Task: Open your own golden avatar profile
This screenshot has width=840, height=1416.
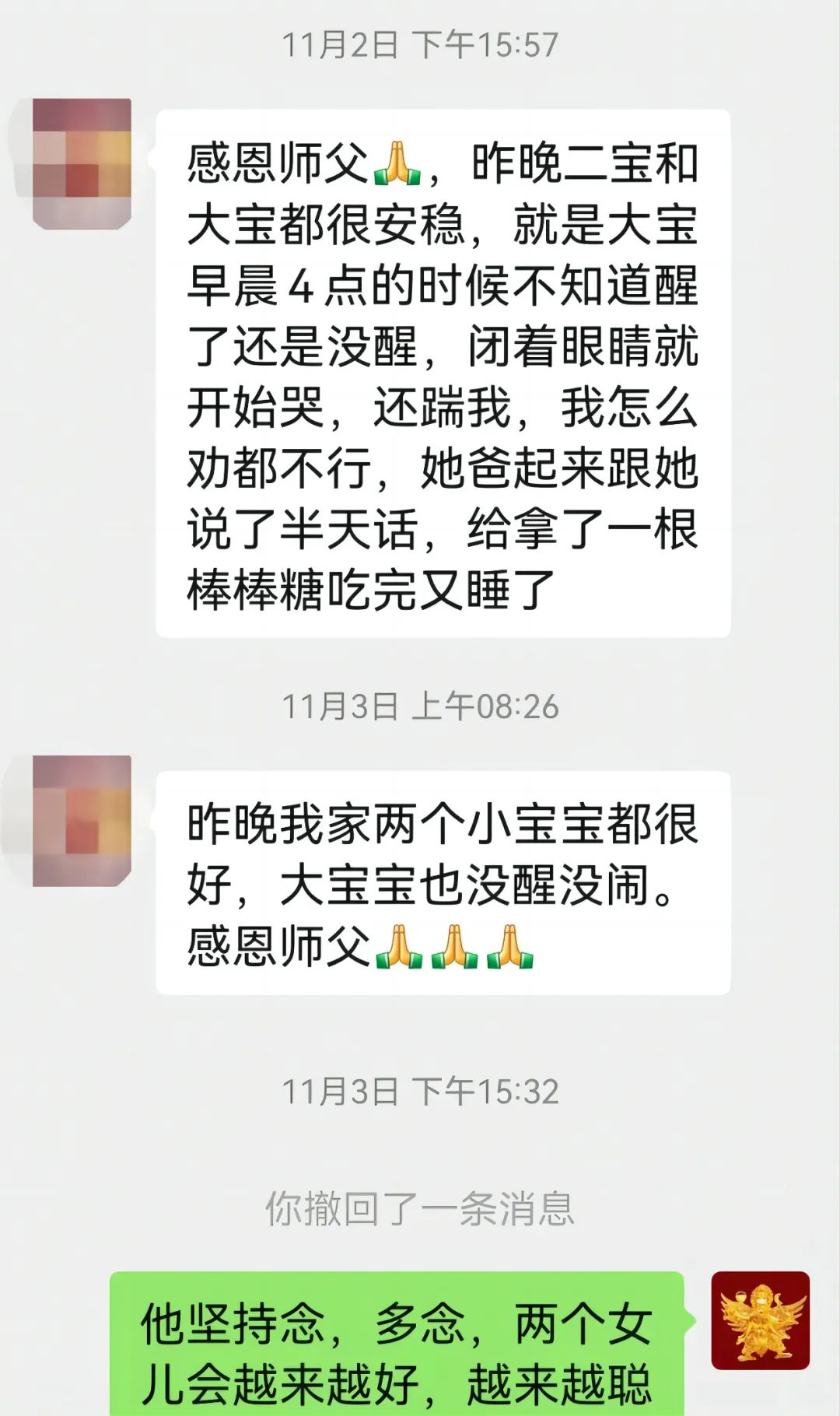Action: [760, 1320]
